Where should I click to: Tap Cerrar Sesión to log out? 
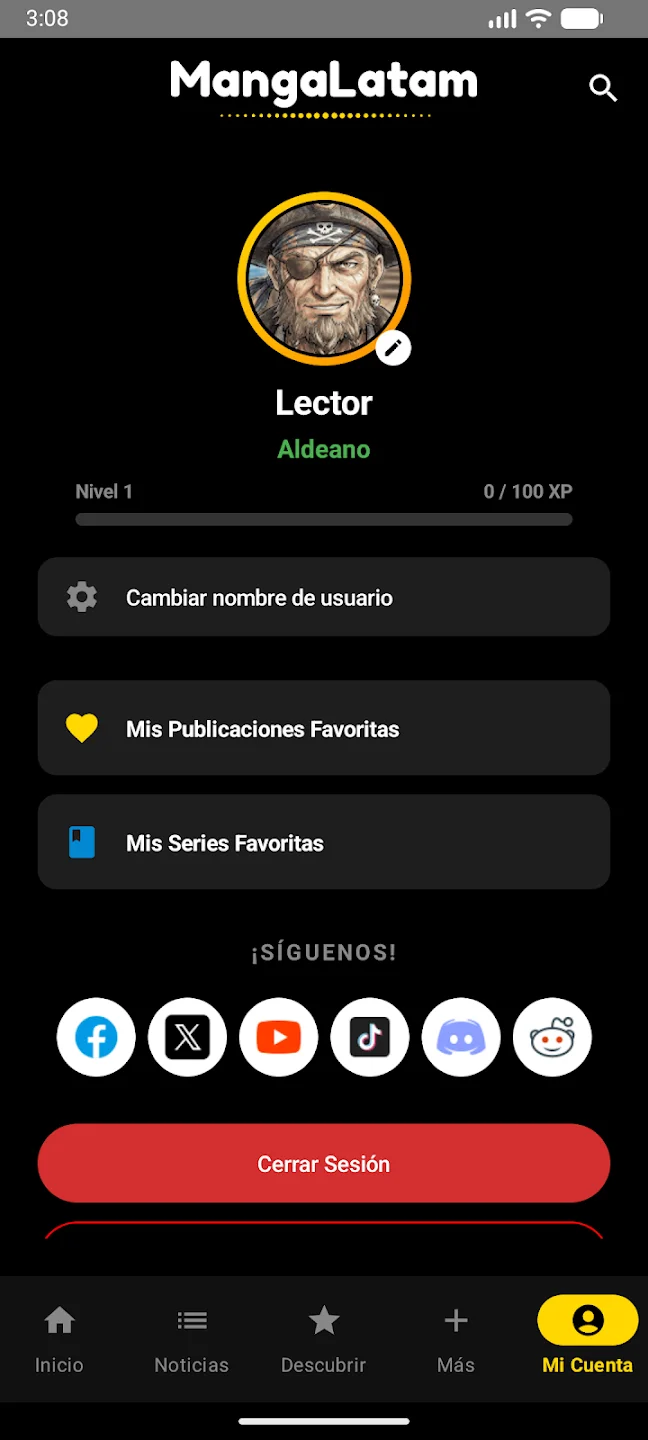[324, 1163]
